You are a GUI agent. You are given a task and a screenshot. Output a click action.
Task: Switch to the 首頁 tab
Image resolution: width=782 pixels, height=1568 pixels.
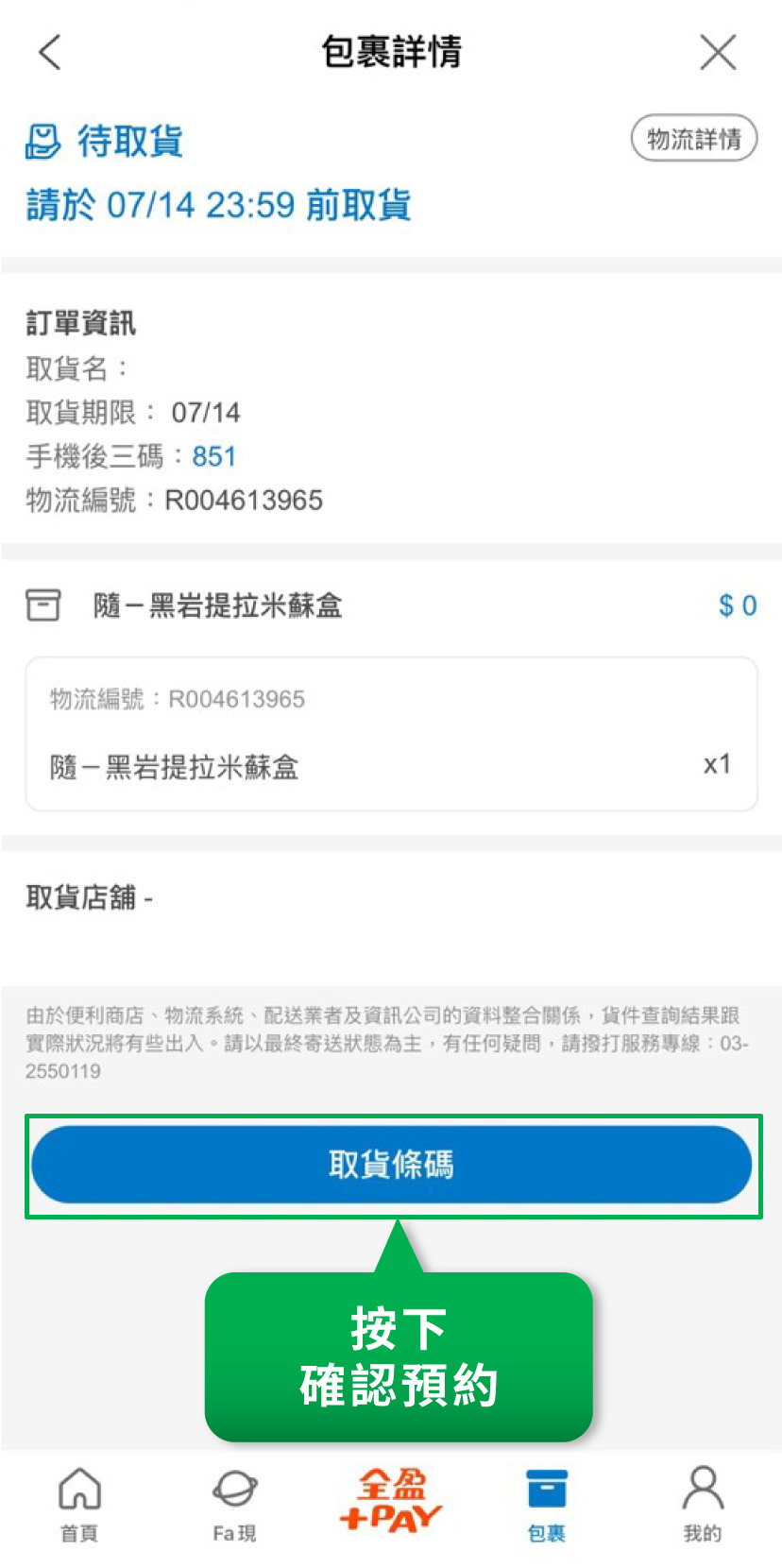(x=79, y=1505)
